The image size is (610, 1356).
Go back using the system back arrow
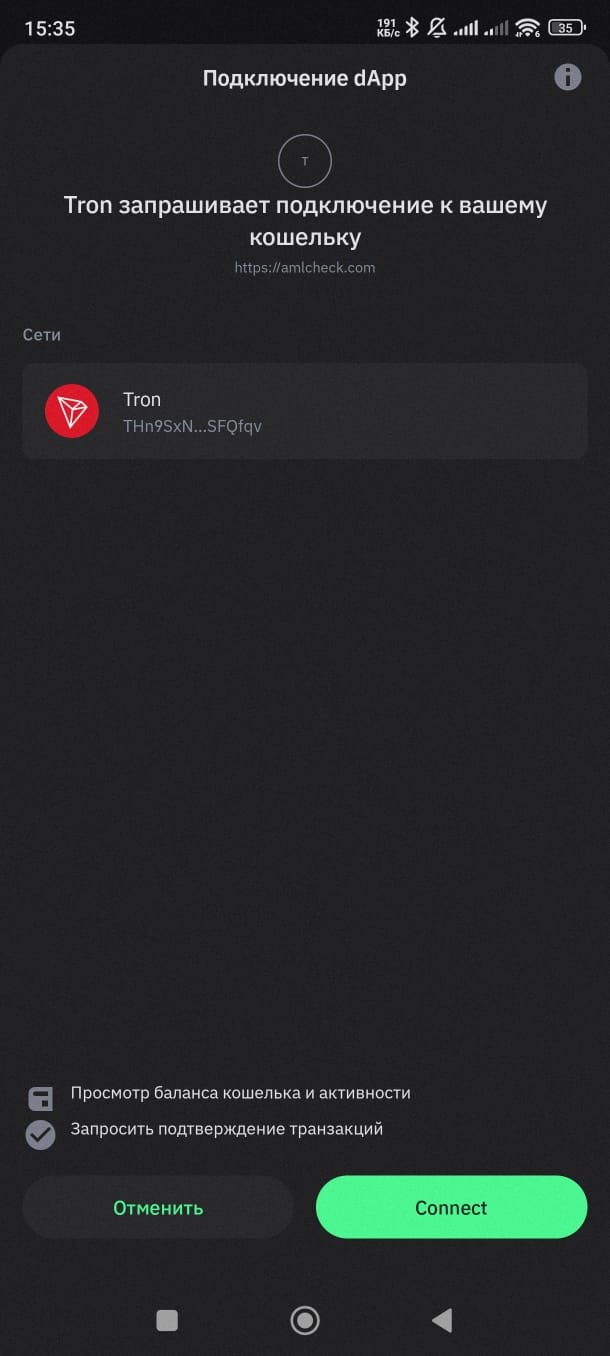(x=442, y=1320)
